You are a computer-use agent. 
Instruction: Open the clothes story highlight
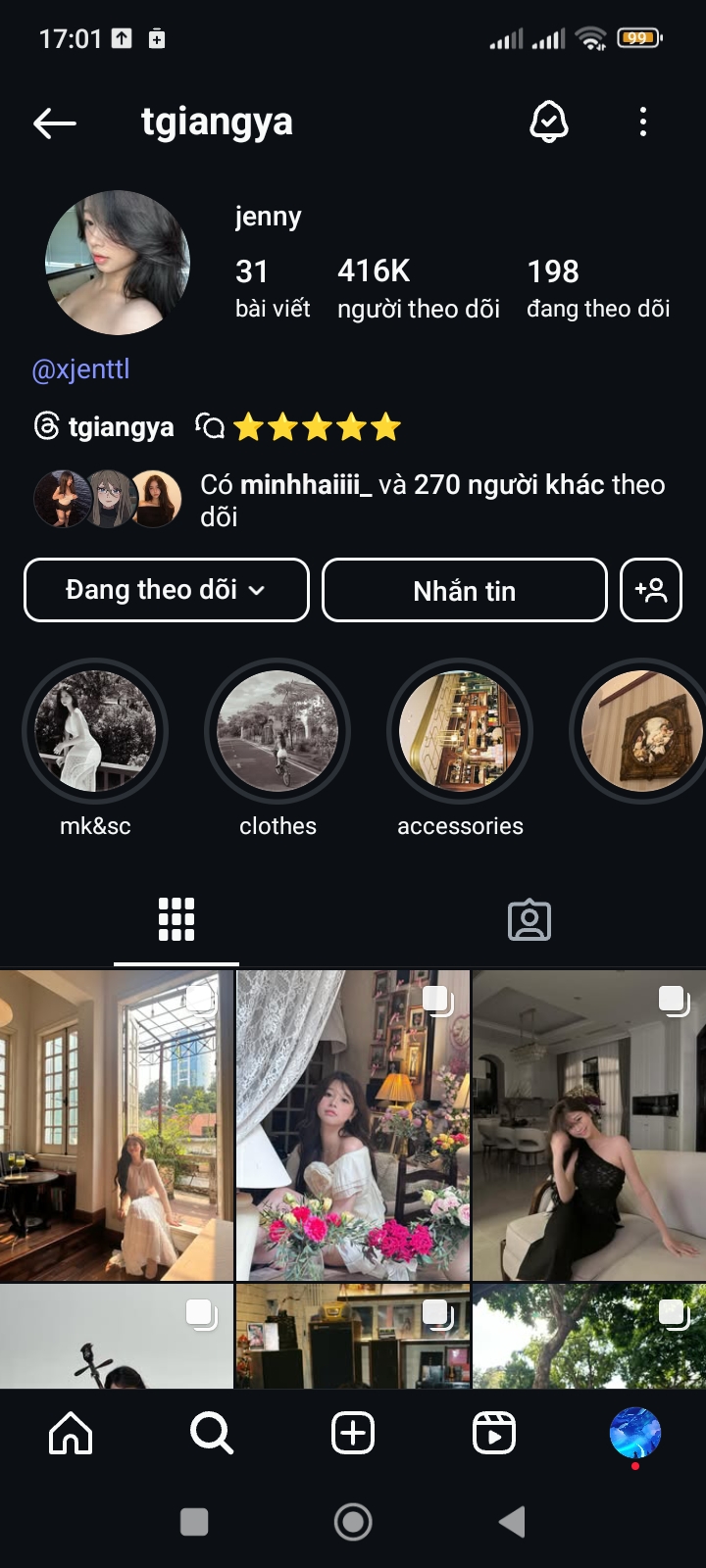(x=277, y=731)
